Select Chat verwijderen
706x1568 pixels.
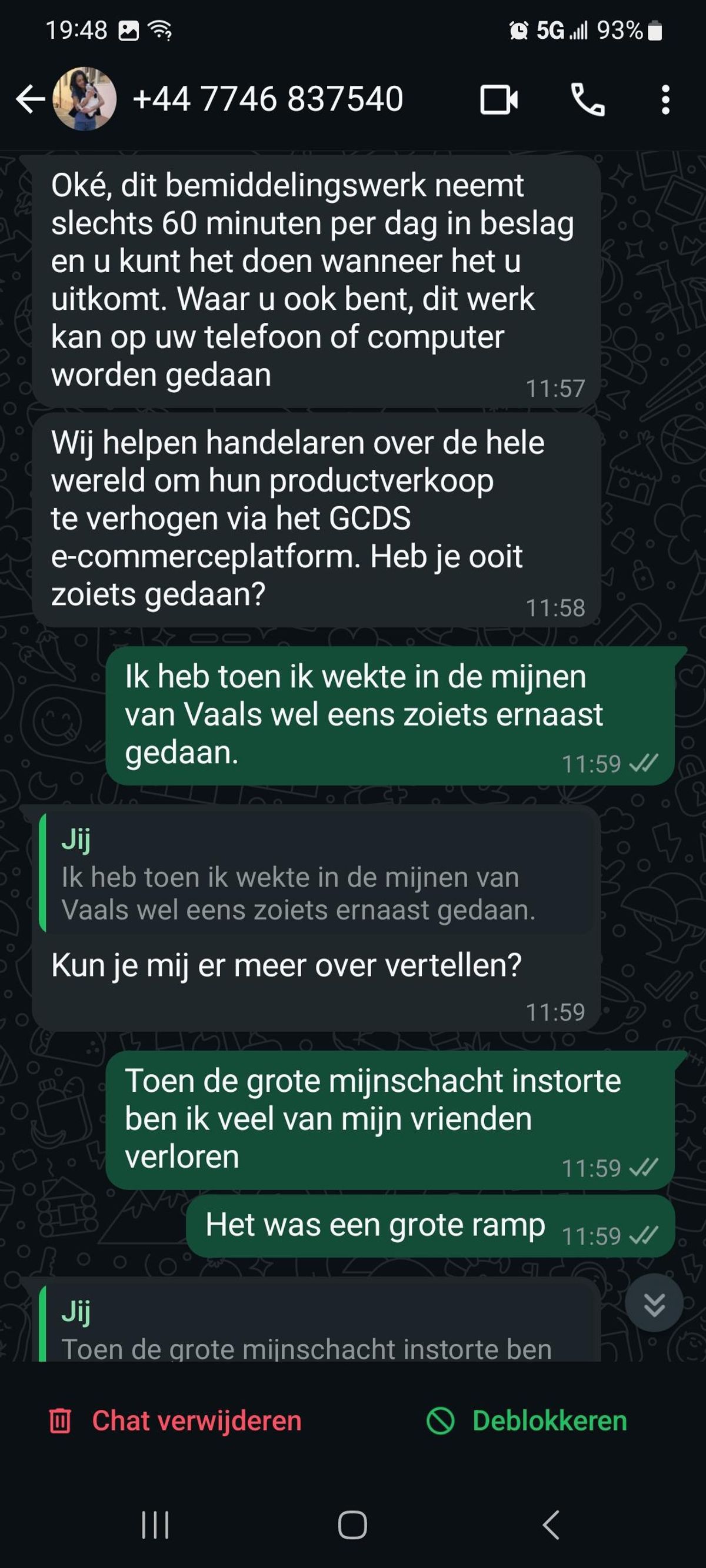click(175, 1420)
